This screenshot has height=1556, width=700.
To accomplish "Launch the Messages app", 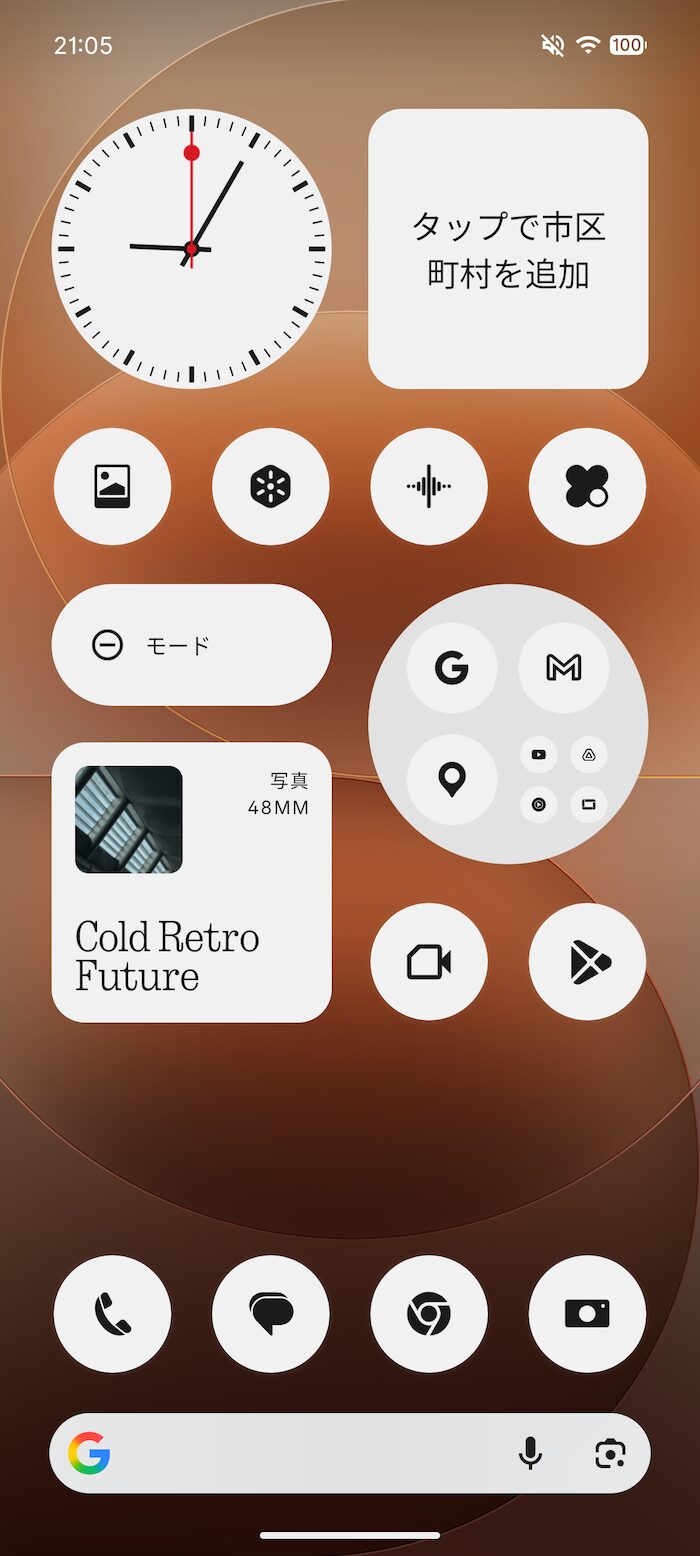I will (271, 1314).
